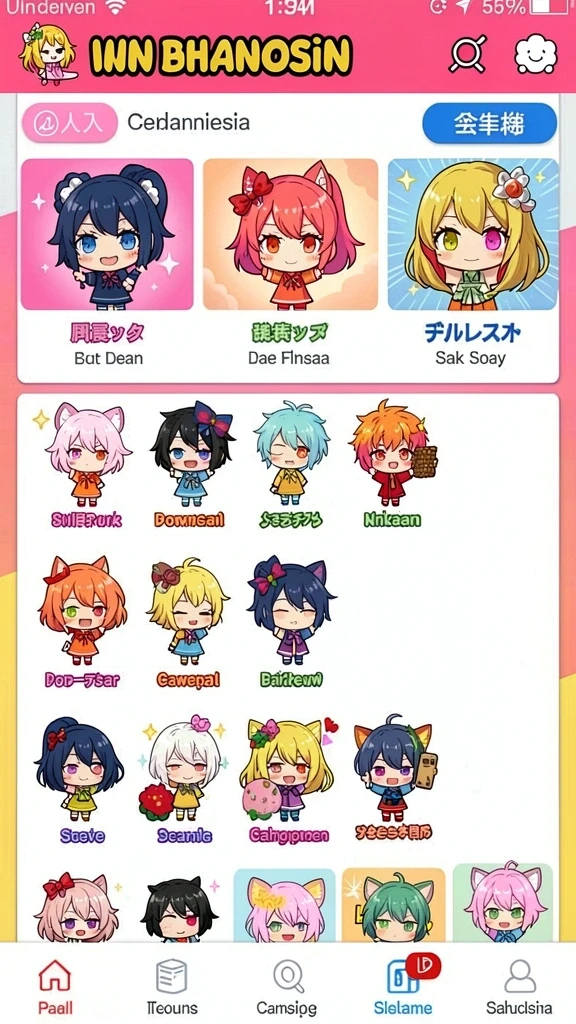The image size is (576, 1024).
Task: Switch to the Slelame tab
Action: click(403, 986)
